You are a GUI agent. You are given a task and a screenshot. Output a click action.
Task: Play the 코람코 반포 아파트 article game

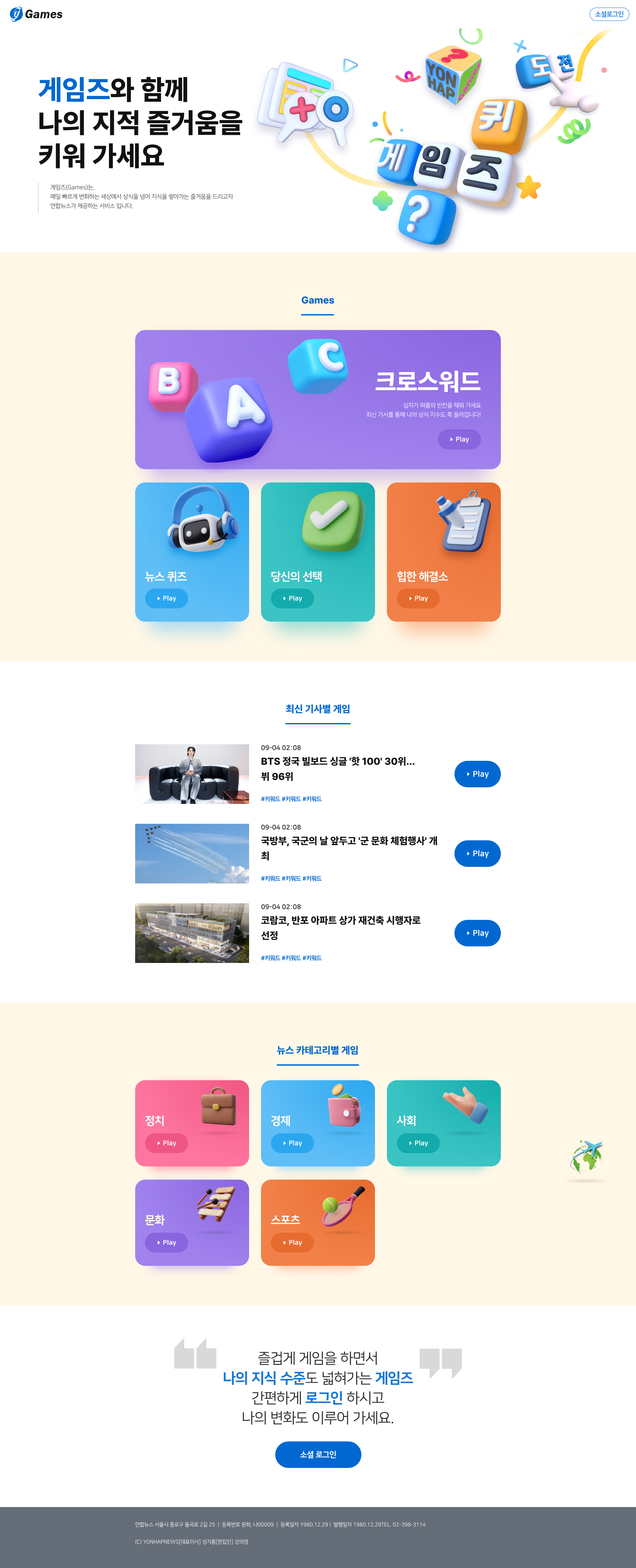[x=477, y=933]
